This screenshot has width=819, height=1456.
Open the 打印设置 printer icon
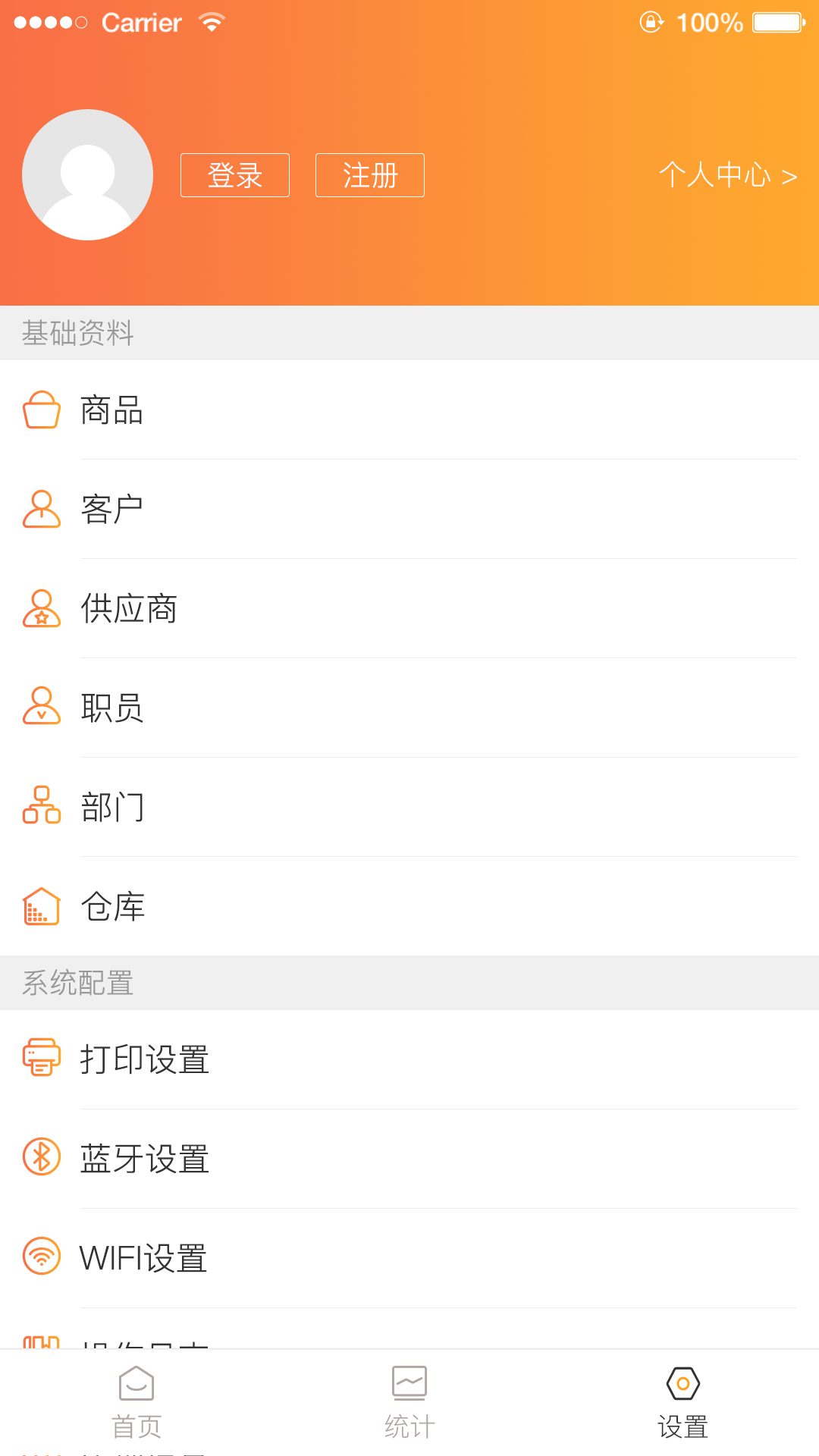click(42, 1059)
